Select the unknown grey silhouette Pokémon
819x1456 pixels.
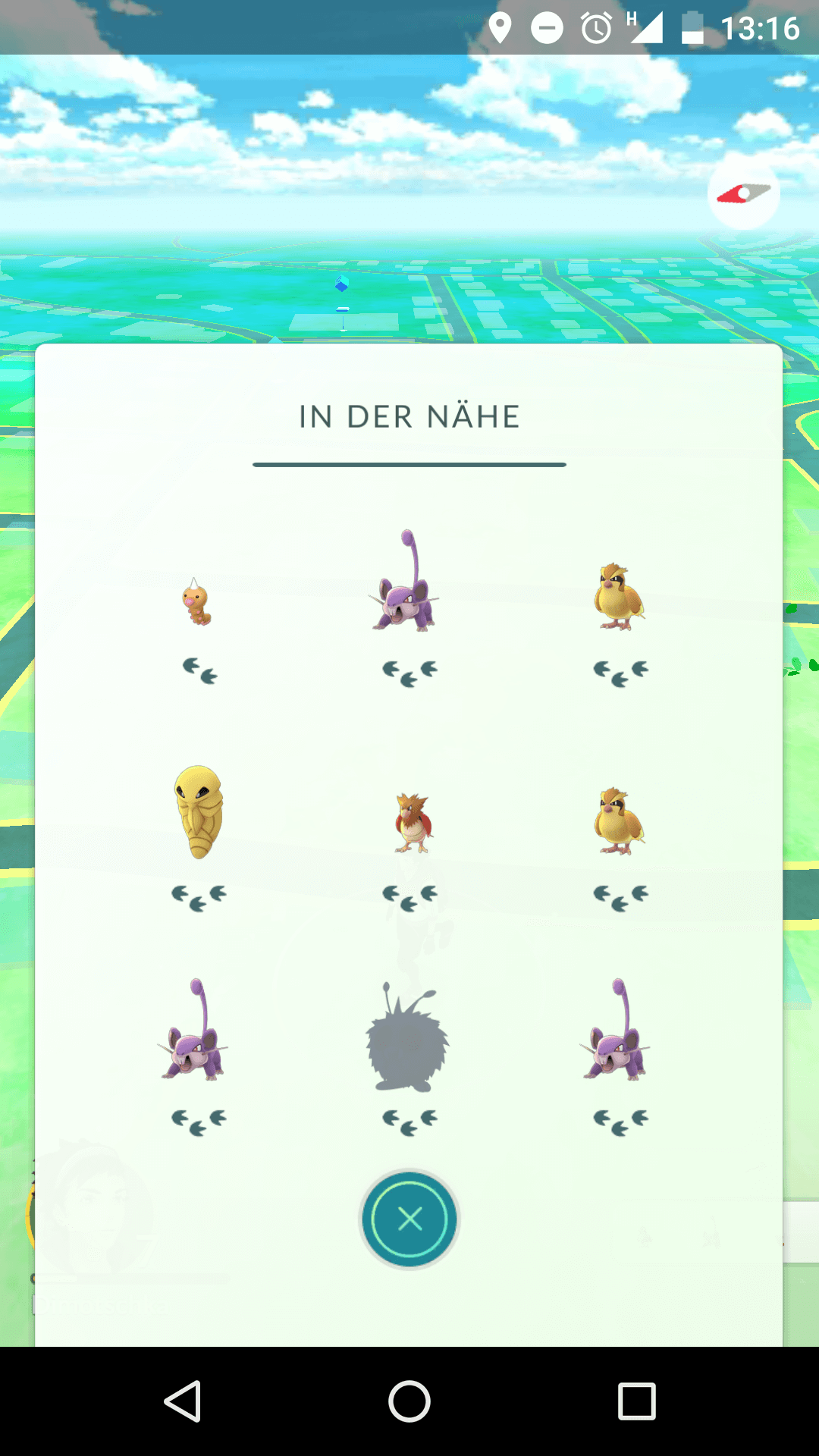pos(408,1040)
